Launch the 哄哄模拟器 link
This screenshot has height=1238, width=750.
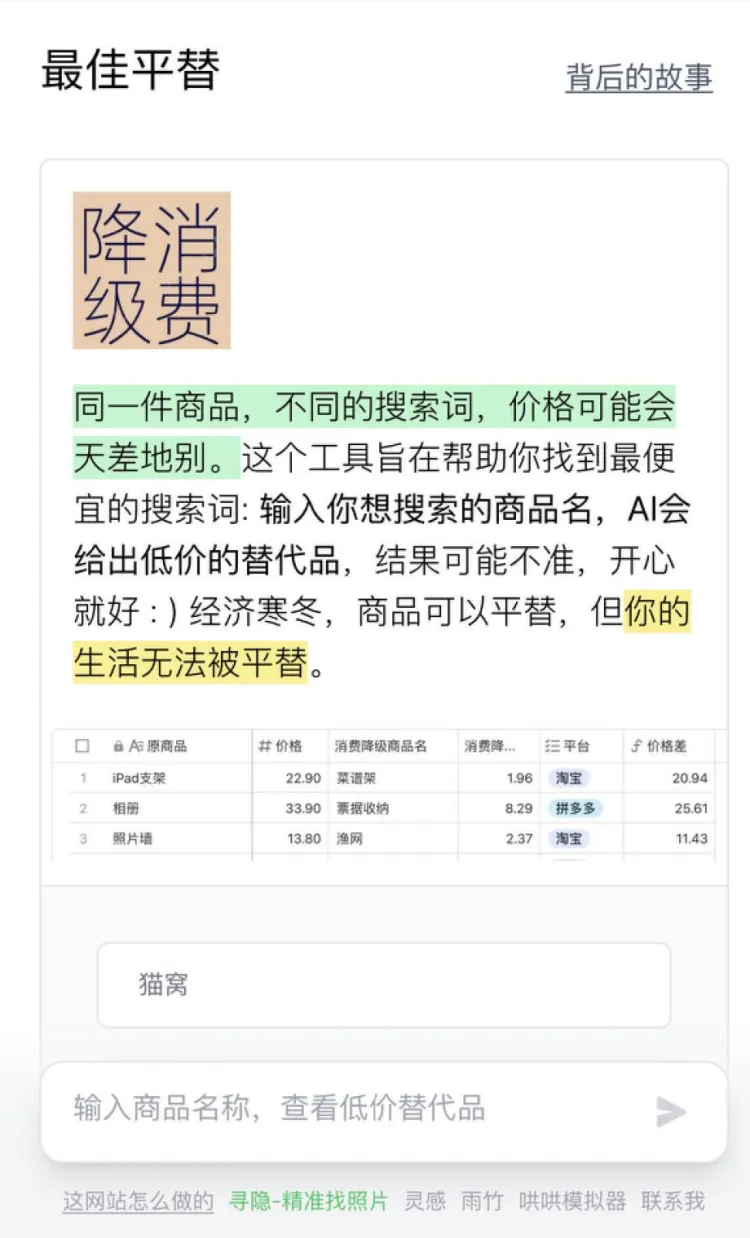click(x=572, y=1201)
